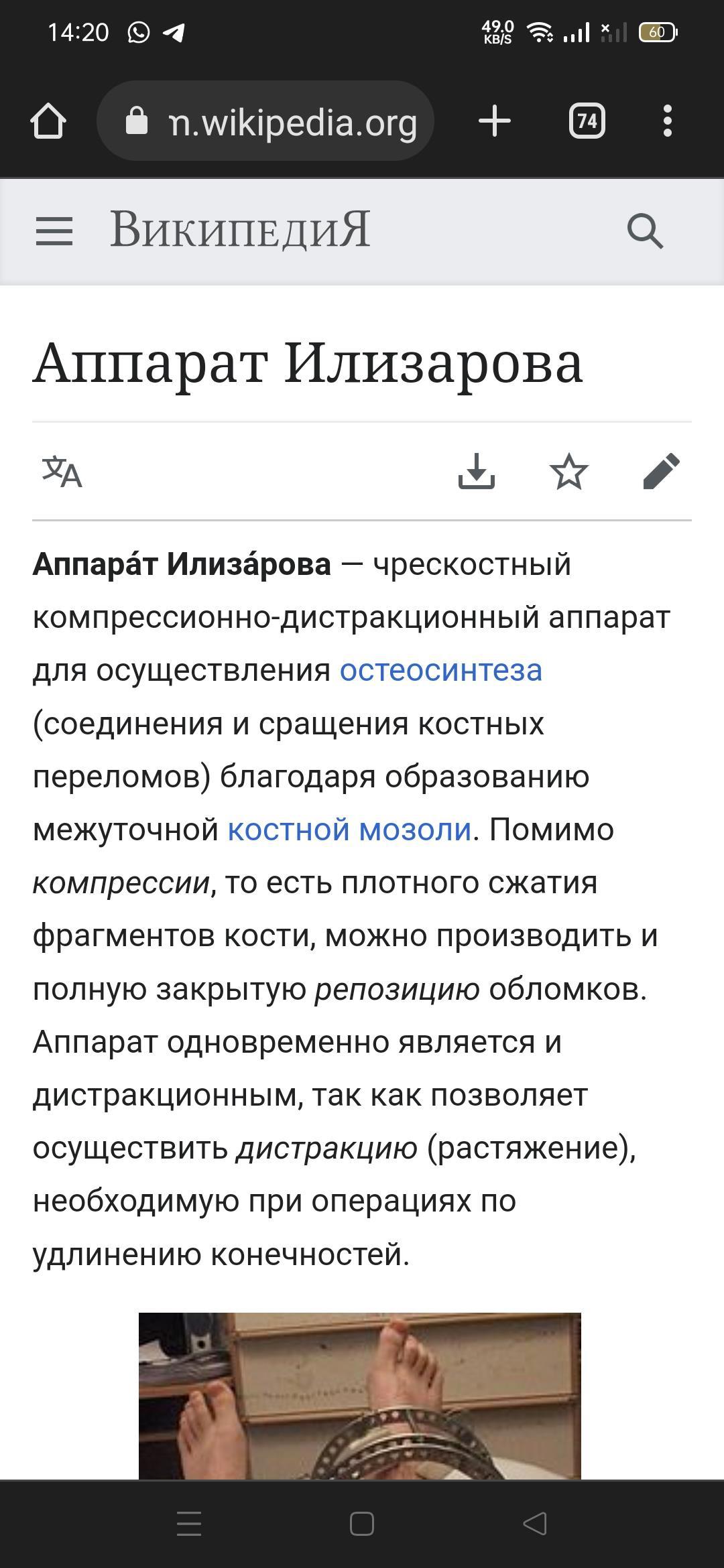Image resolution: width=724 pixels, height=1568 pixels.
Task: Open the Wikipedia hamburger menu
Action: click(54, 231)
